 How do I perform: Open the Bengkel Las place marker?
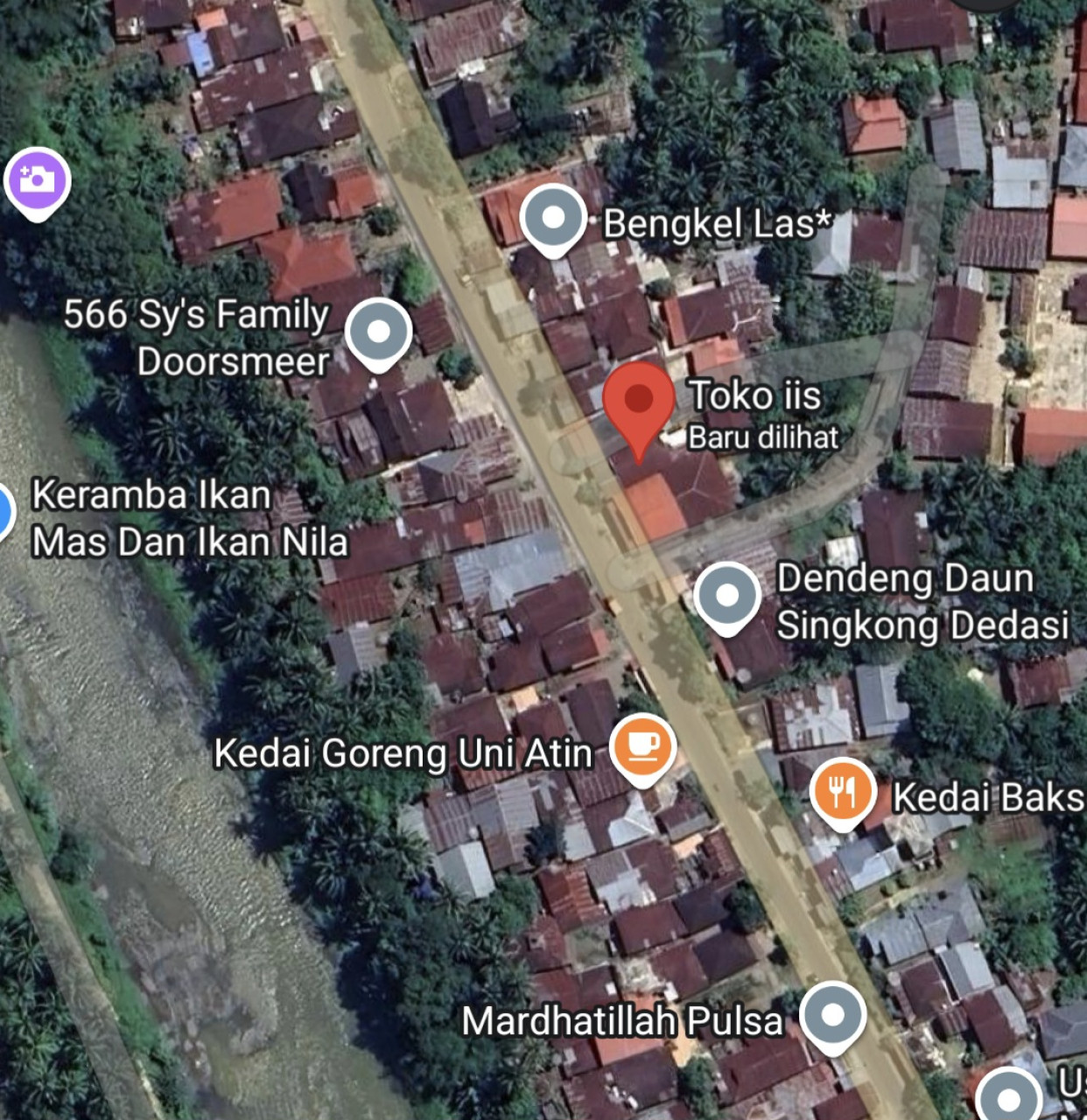(x=553, y=219)
